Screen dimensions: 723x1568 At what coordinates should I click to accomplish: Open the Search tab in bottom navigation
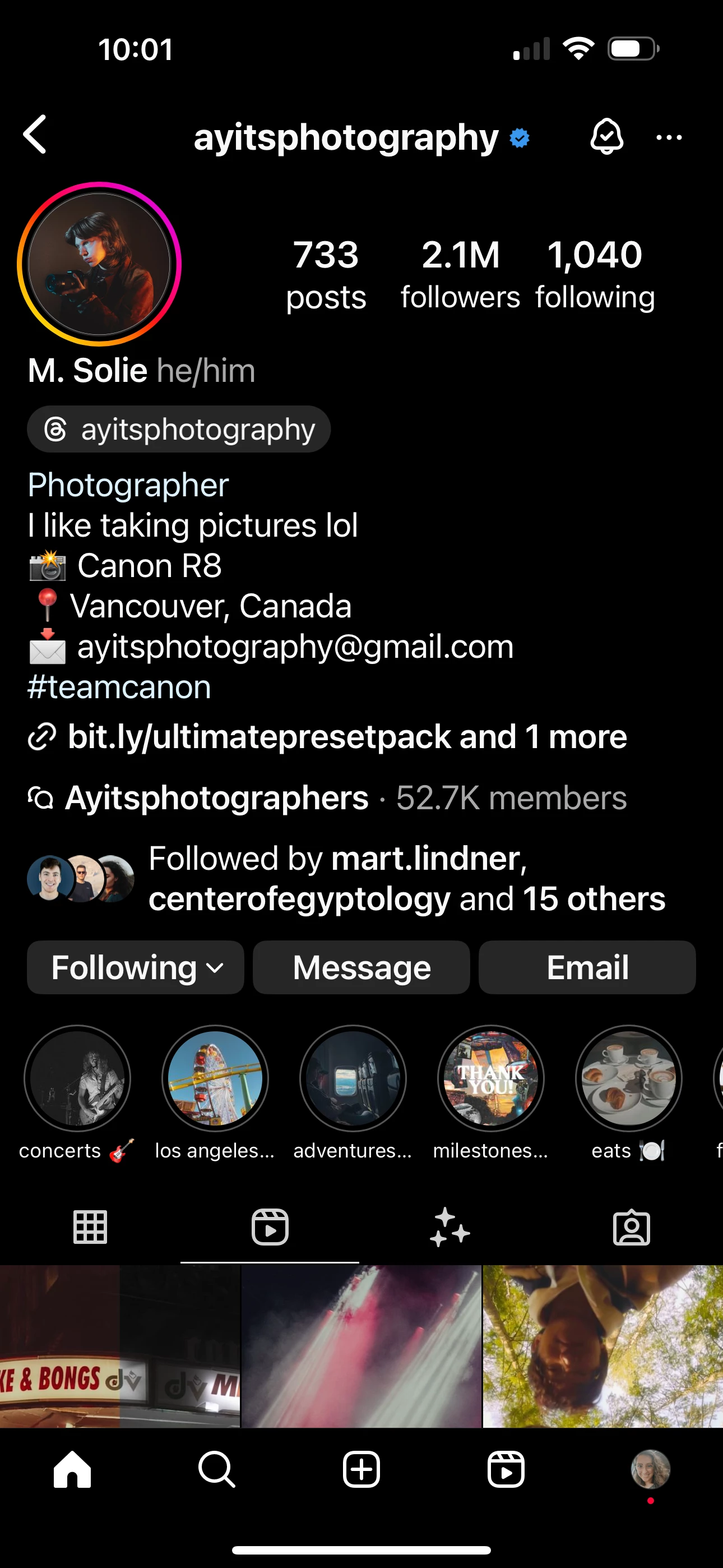pyautogui.click(x=217, y=1469)
